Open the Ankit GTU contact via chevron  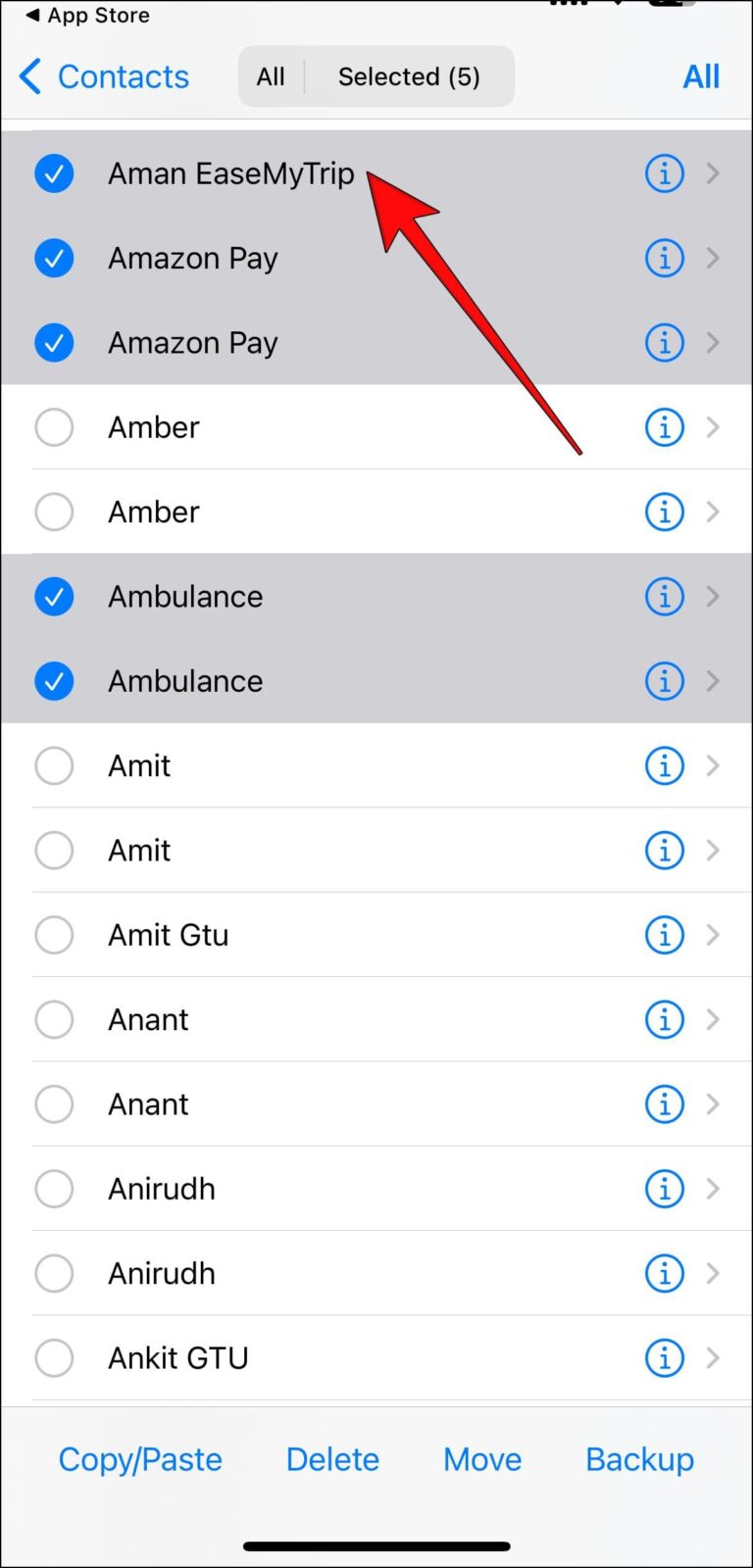point(713,1357)
